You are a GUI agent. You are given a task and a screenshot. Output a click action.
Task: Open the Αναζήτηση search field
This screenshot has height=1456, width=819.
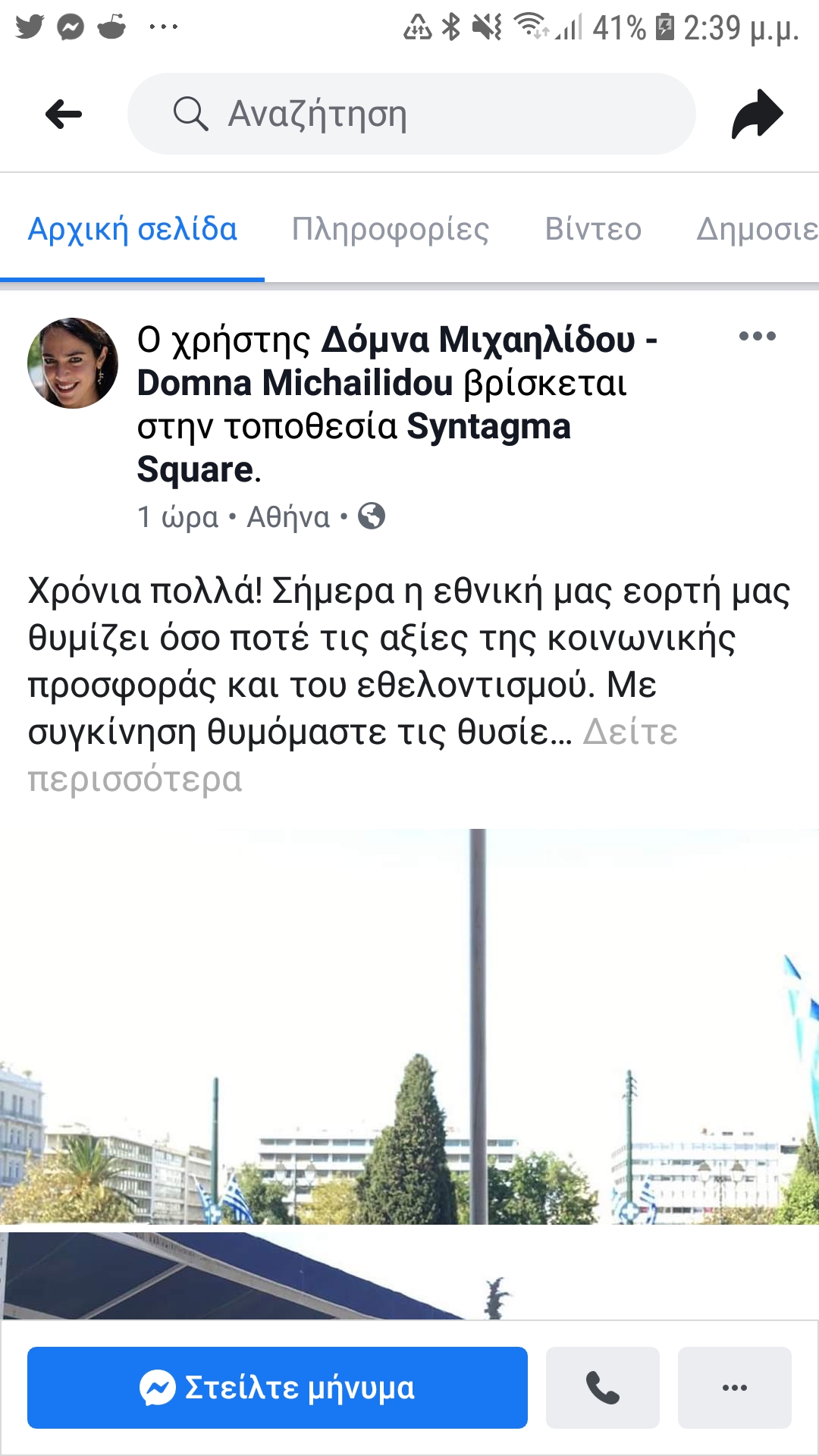coord(411,115)
